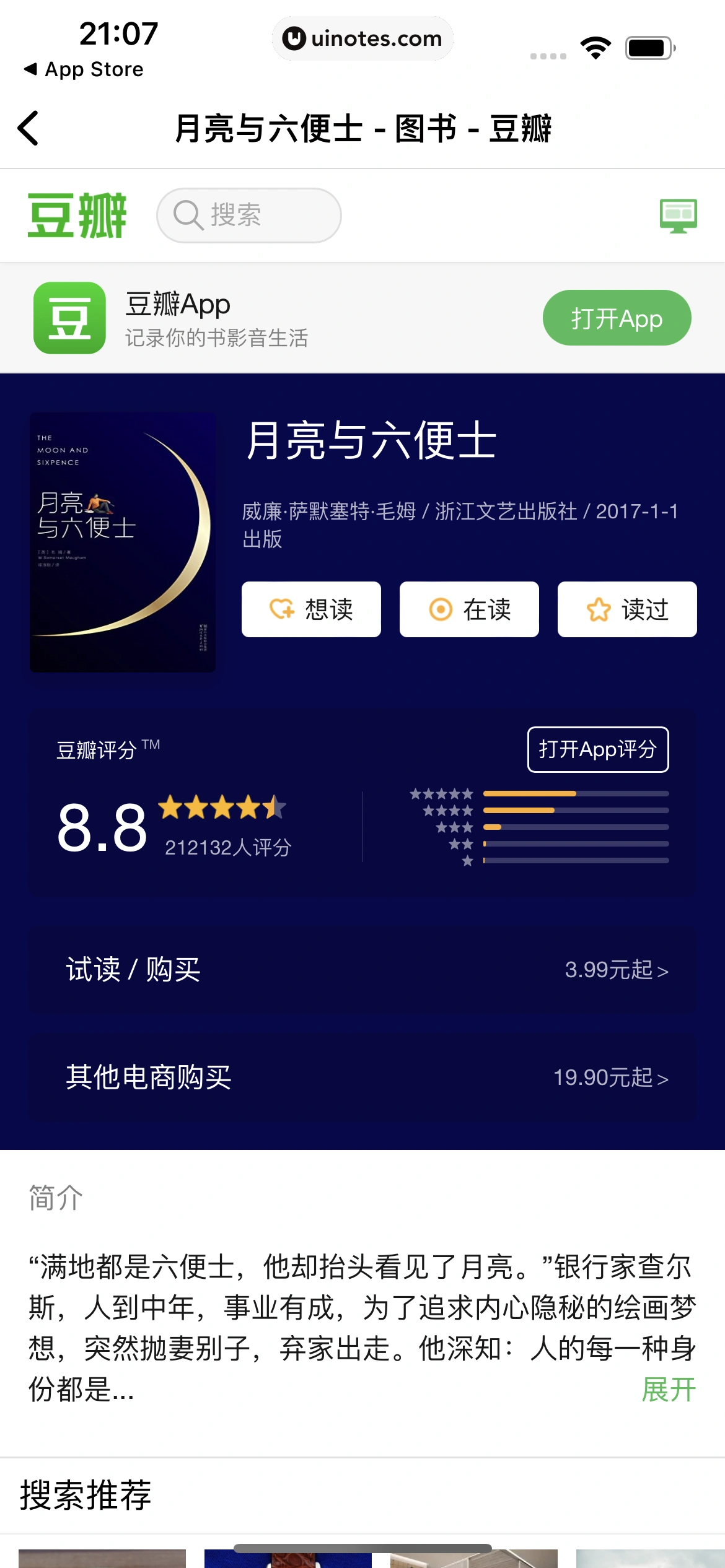Tap the 豆瓣App green app icon
This screenshot has width=725, height=1568.
click(x=69, y=318)
